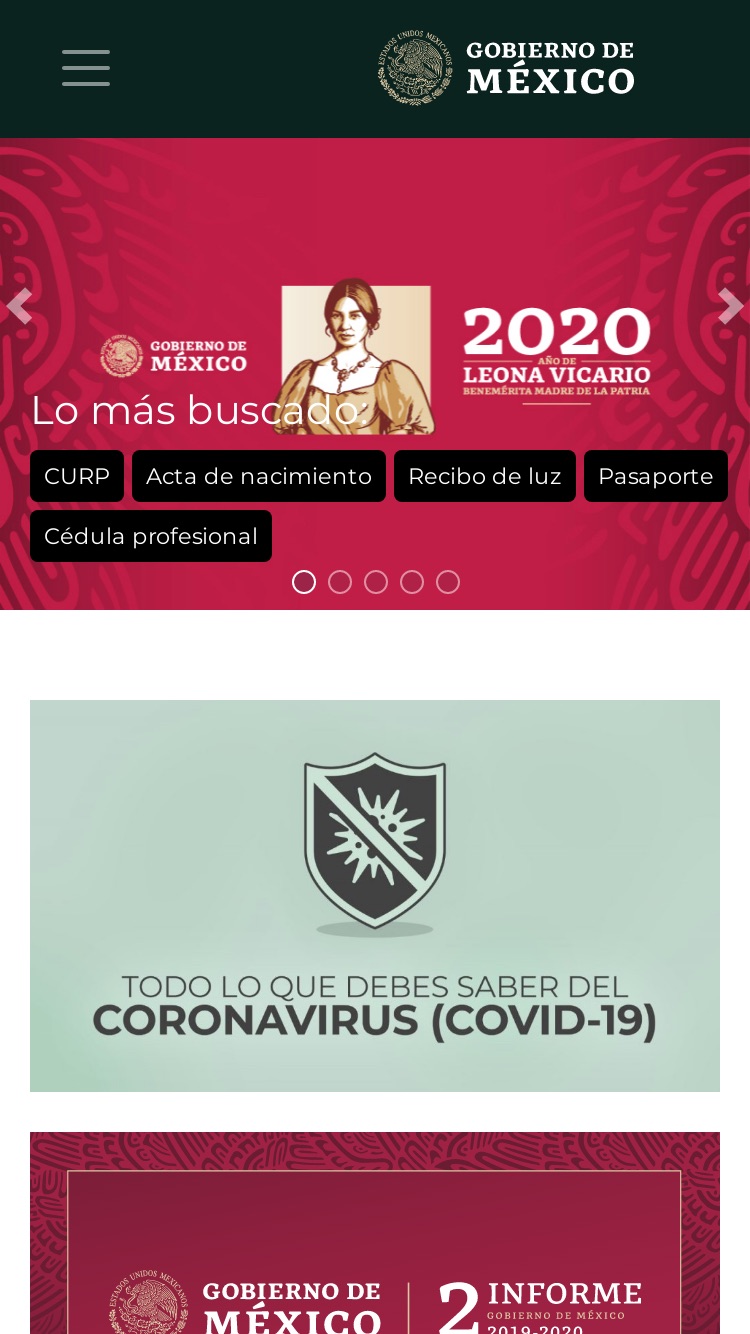750x1334 pixels.
Task: Jump to the third carousel dot
Action: [376, 582]
